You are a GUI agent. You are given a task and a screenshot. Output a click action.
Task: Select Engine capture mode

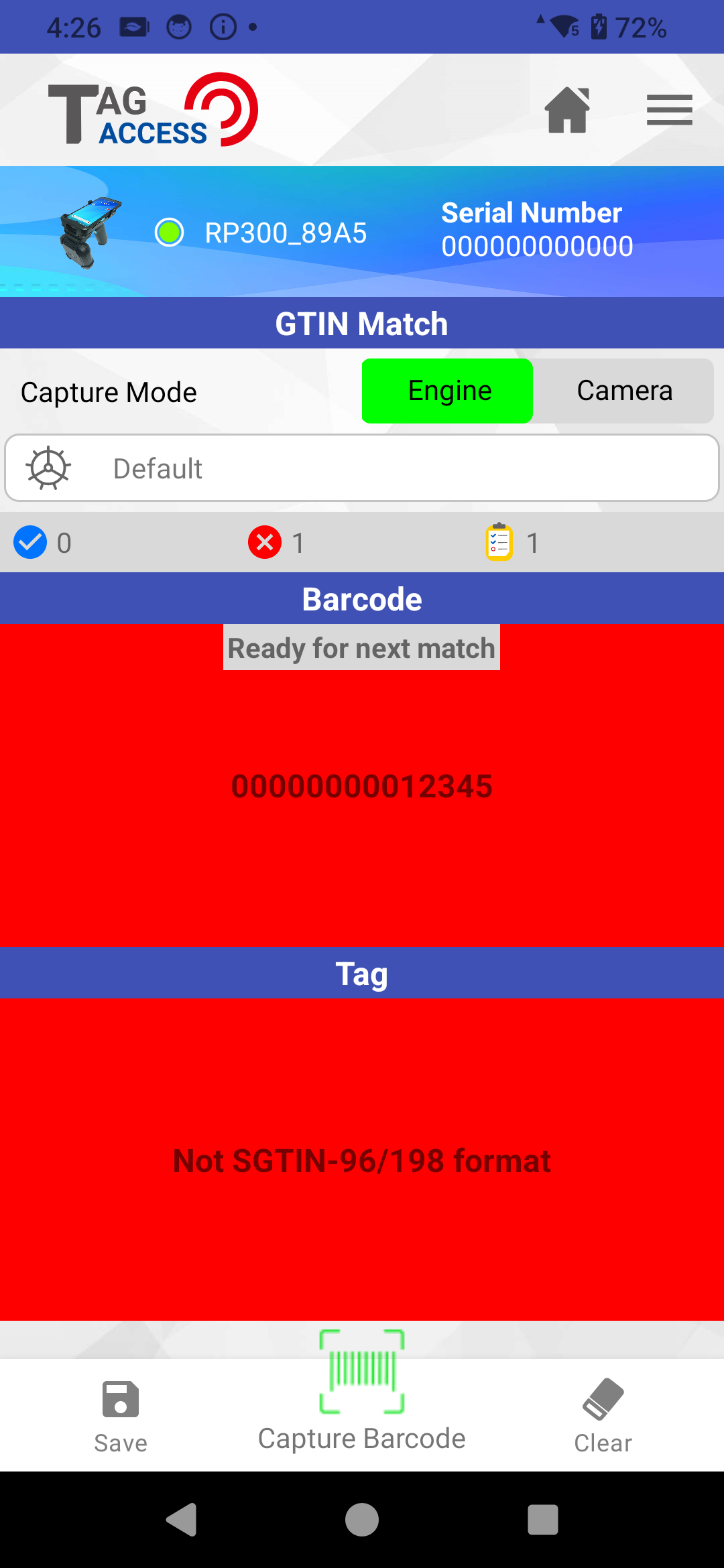[x=447, y=391]
